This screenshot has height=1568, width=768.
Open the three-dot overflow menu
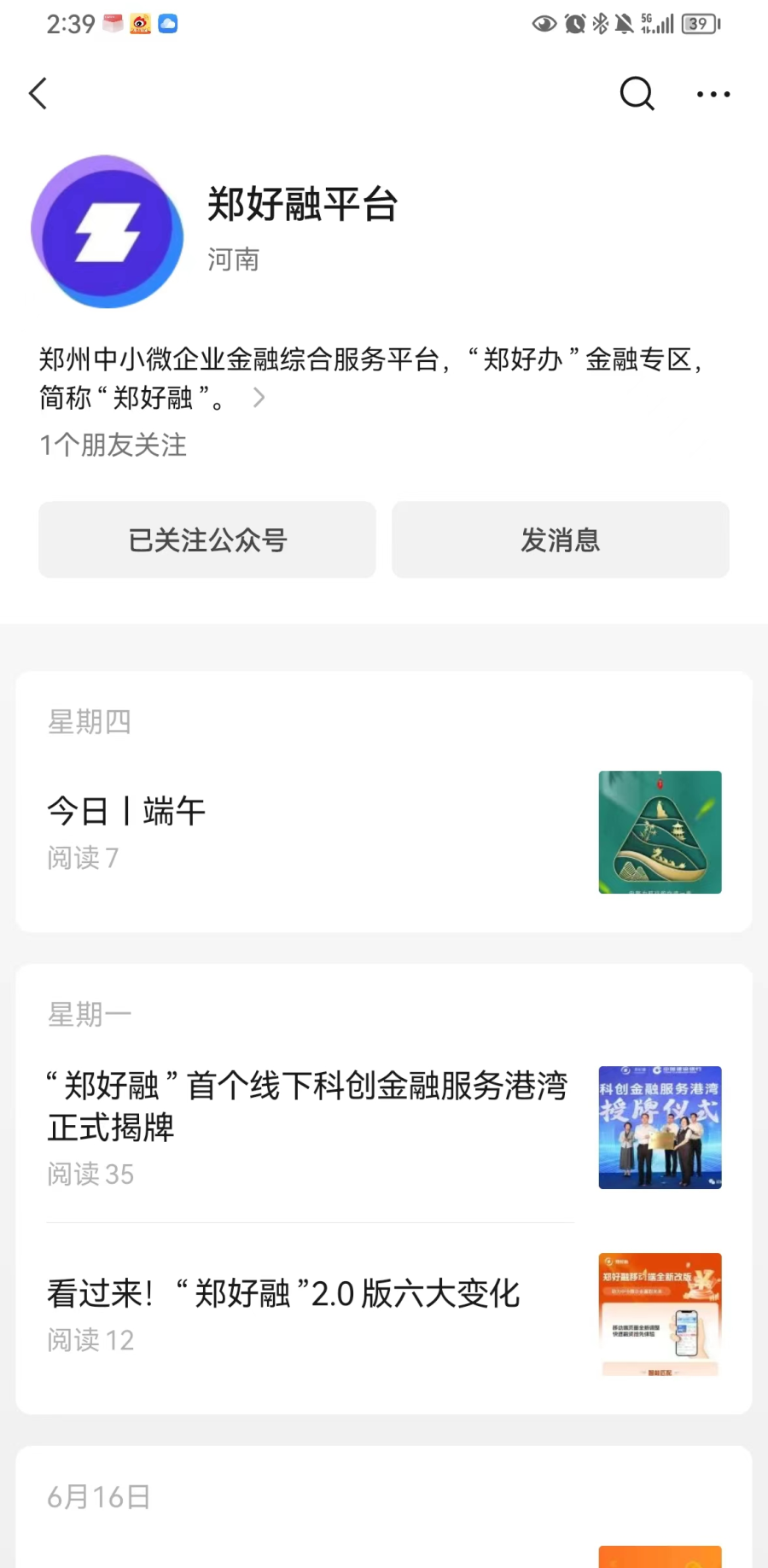point(713,94)
